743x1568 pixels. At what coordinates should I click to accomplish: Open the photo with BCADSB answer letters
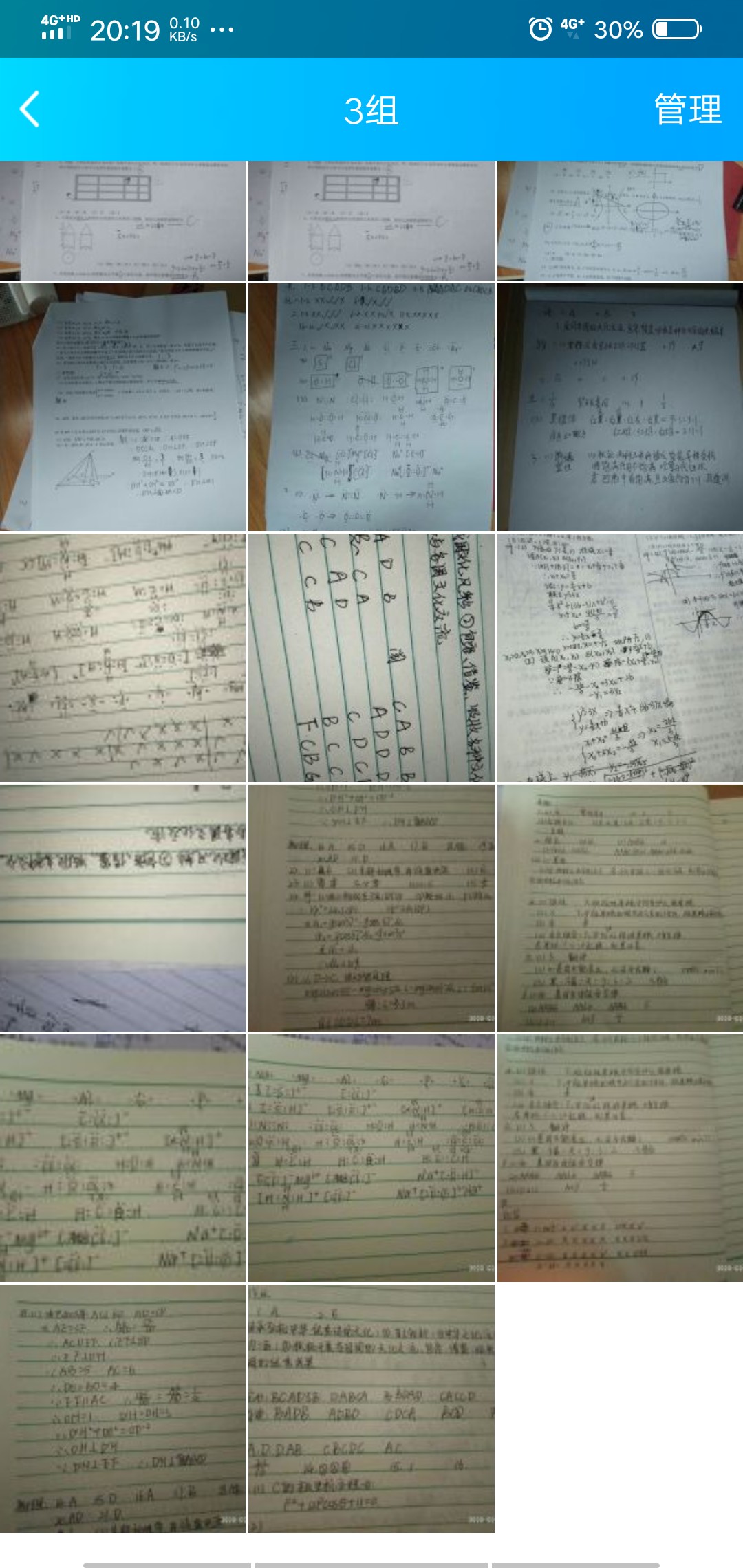(371, 1408)
